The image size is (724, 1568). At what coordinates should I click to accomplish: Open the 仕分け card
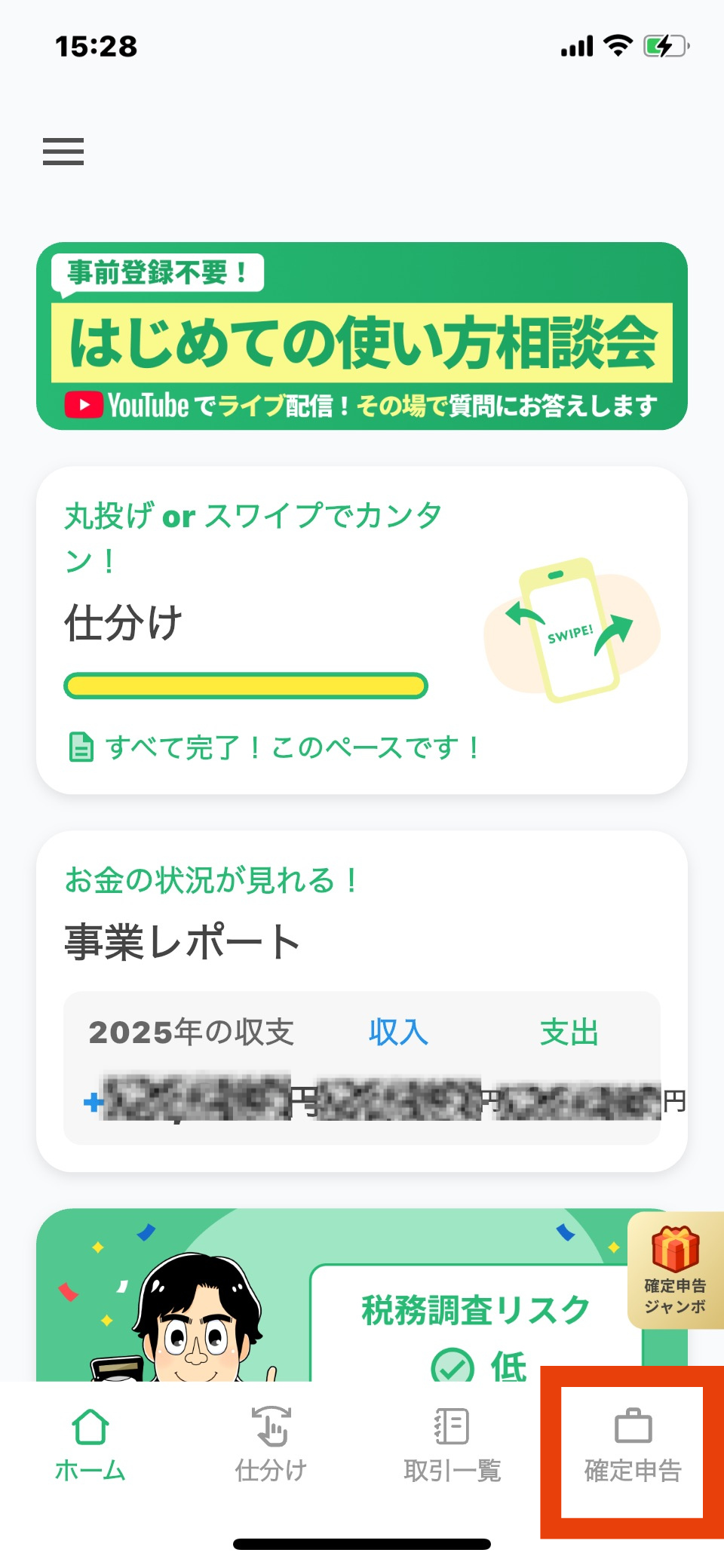click(362, 630)
